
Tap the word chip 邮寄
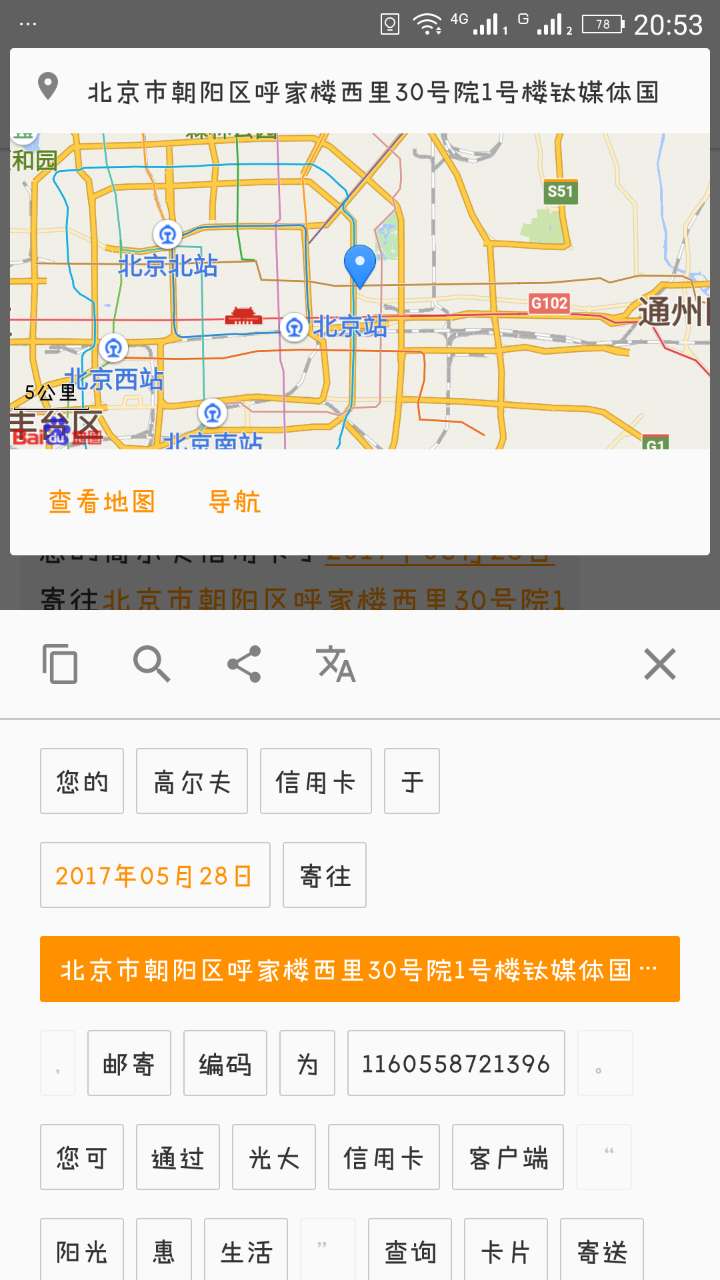(129, 1063)
